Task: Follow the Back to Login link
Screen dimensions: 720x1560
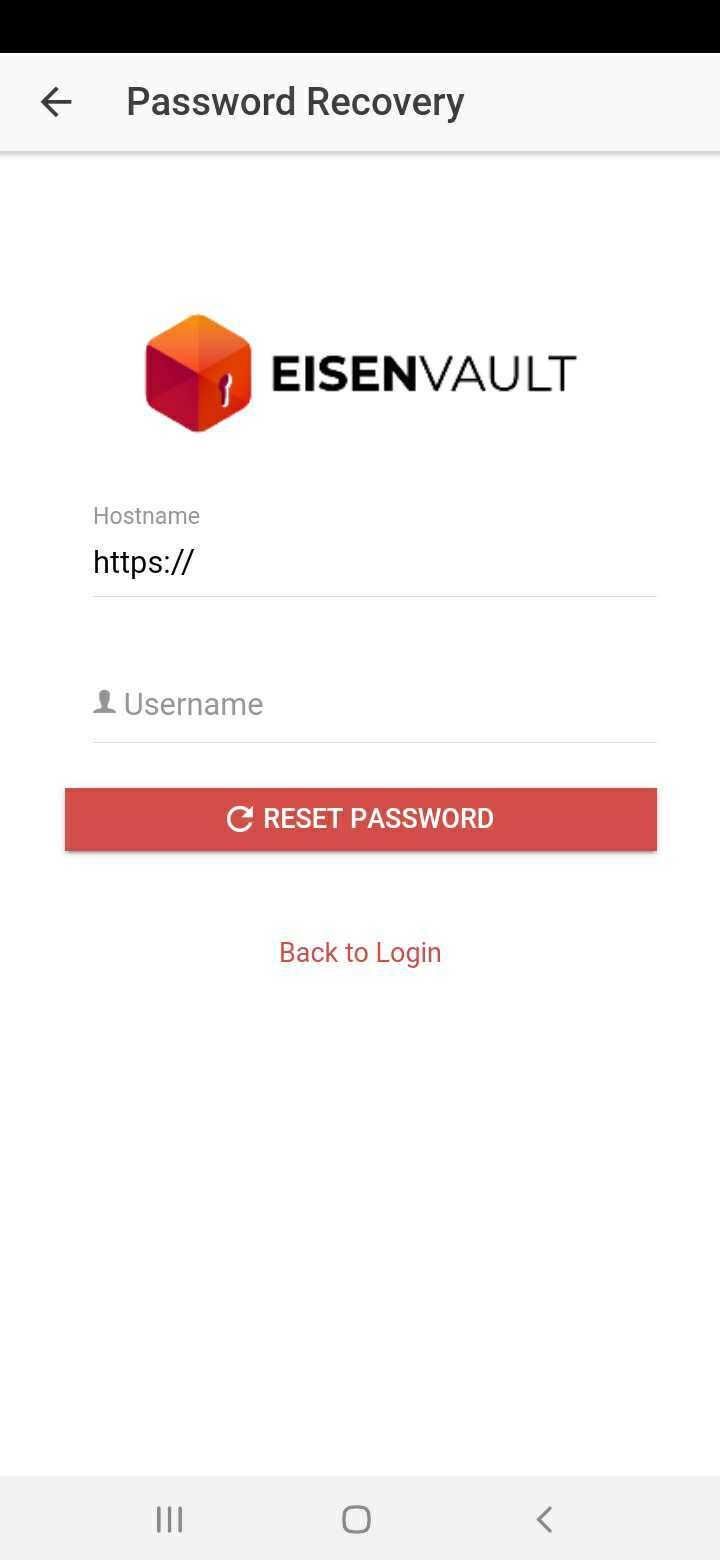Action: 360,952
